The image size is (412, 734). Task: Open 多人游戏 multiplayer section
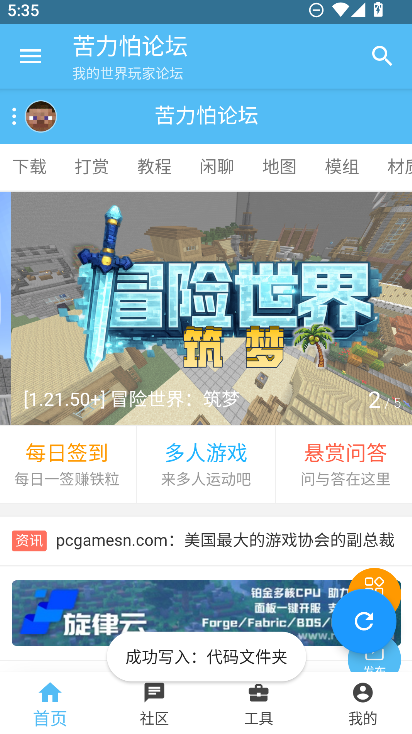(x=206, y=464)
